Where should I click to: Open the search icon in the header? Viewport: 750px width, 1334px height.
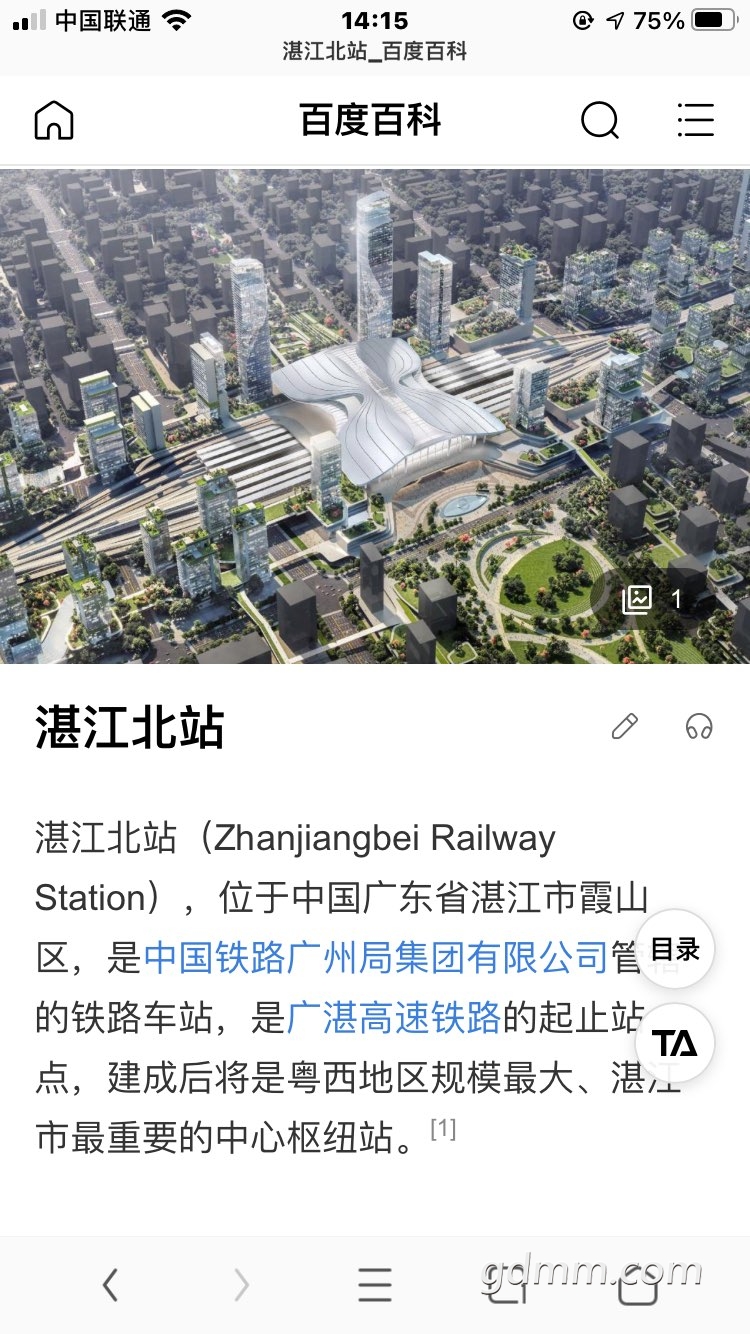click(599, 121)
